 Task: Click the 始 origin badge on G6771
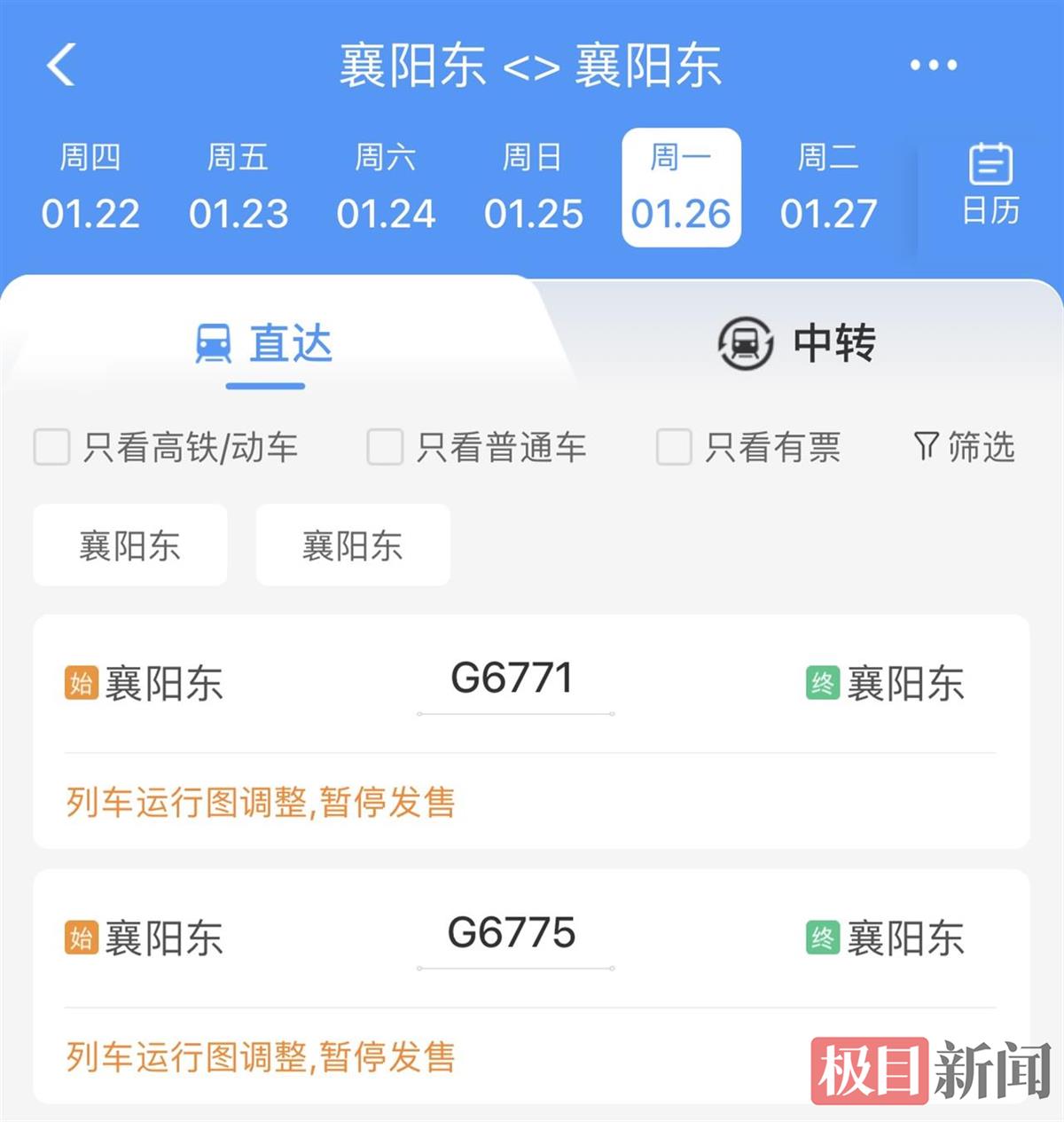coord(82,681)
